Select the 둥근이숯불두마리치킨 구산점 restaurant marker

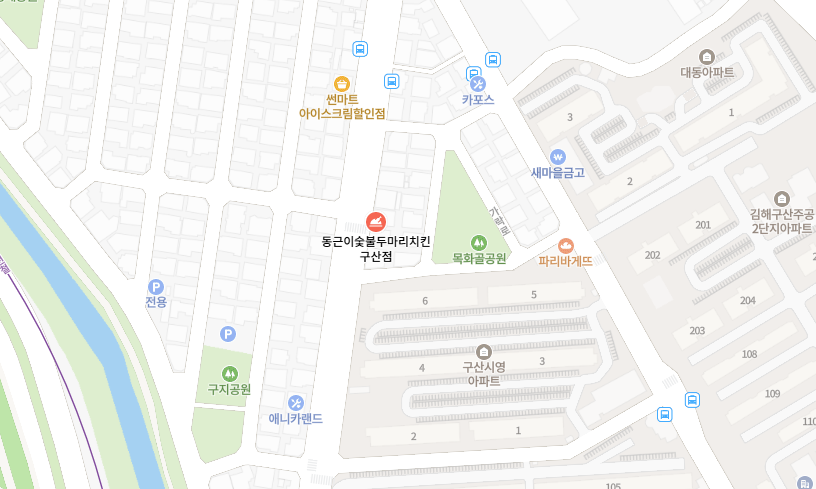coord(376,221)
